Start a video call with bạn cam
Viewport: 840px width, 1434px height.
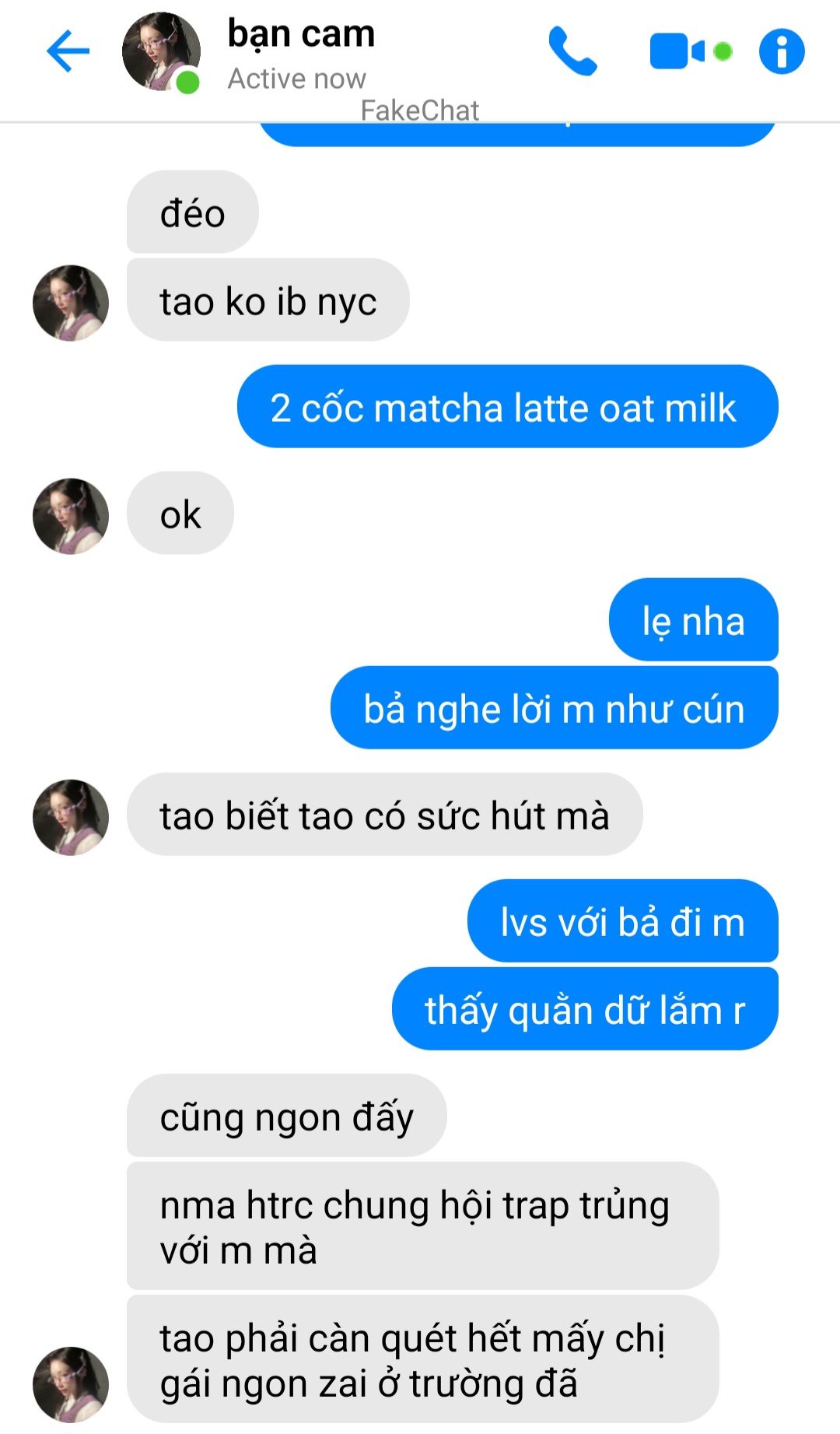coord(691,51)
